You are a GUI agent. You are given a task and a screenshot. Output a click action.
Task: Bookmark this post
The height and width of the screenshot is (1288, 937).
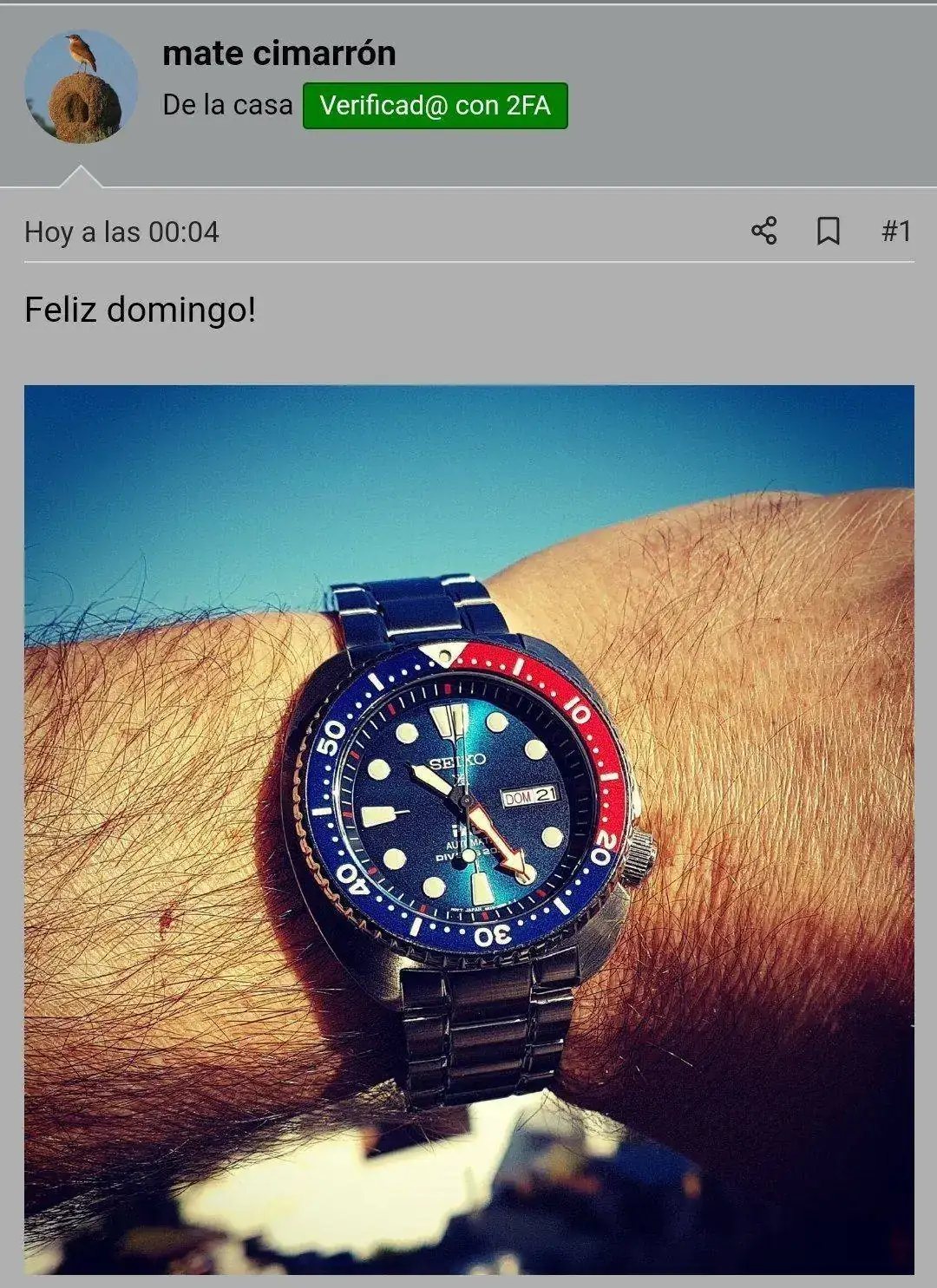tap(829, 231)
